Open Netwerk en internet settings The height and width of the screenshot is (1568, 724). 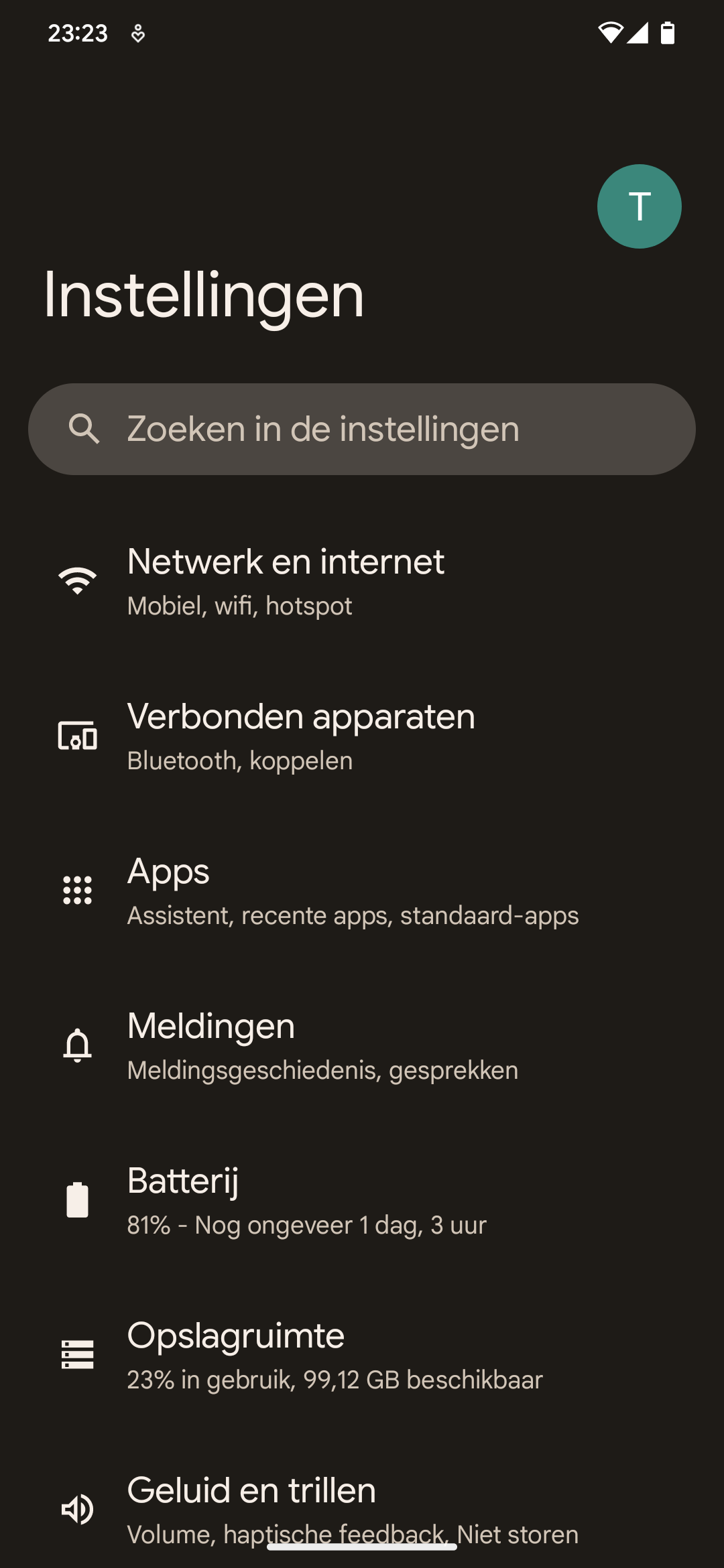point(362,581)
